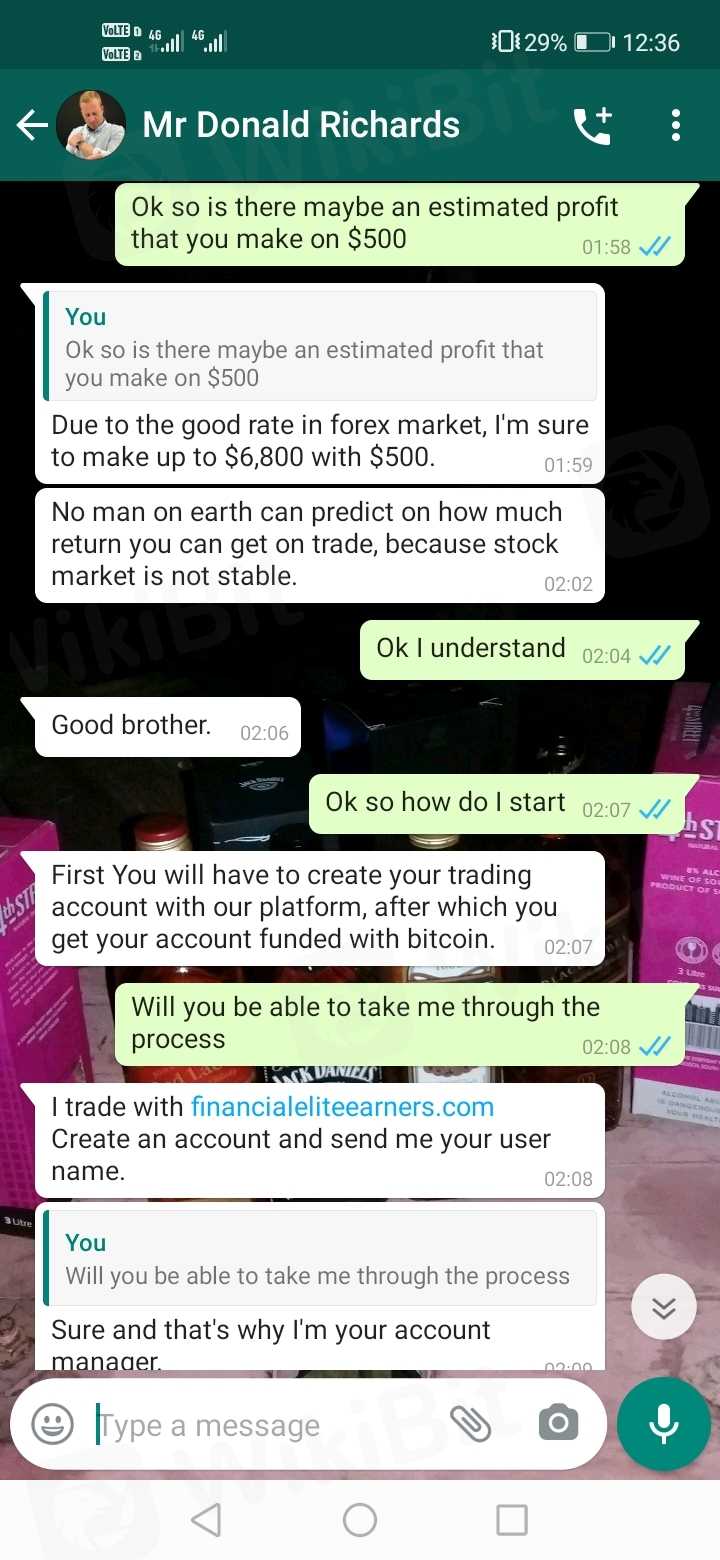Start a call with Donald Richards
The image size is (720, 1560).
[592, 125]
